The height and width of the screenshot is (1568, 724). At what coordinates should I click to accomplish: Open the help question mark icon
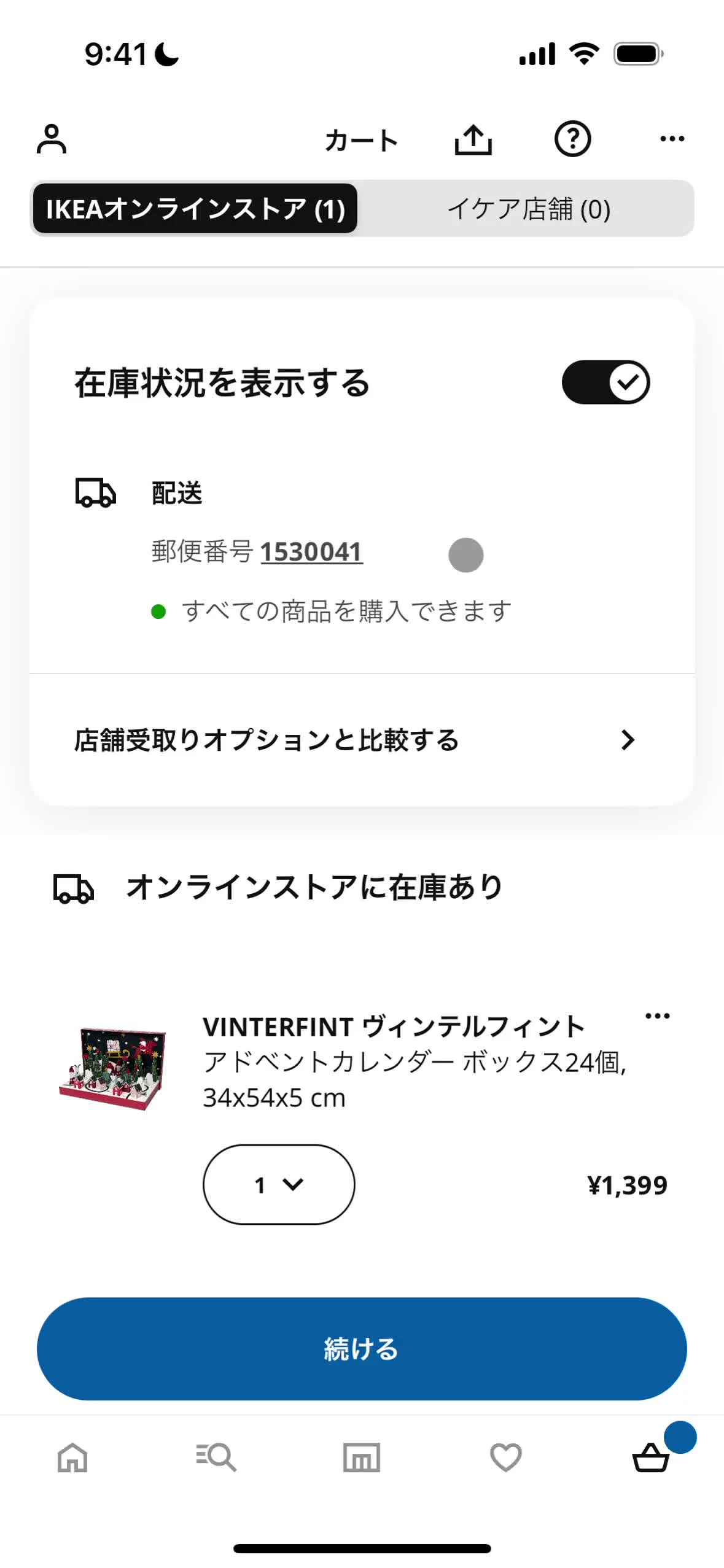[x=572, y=139]
